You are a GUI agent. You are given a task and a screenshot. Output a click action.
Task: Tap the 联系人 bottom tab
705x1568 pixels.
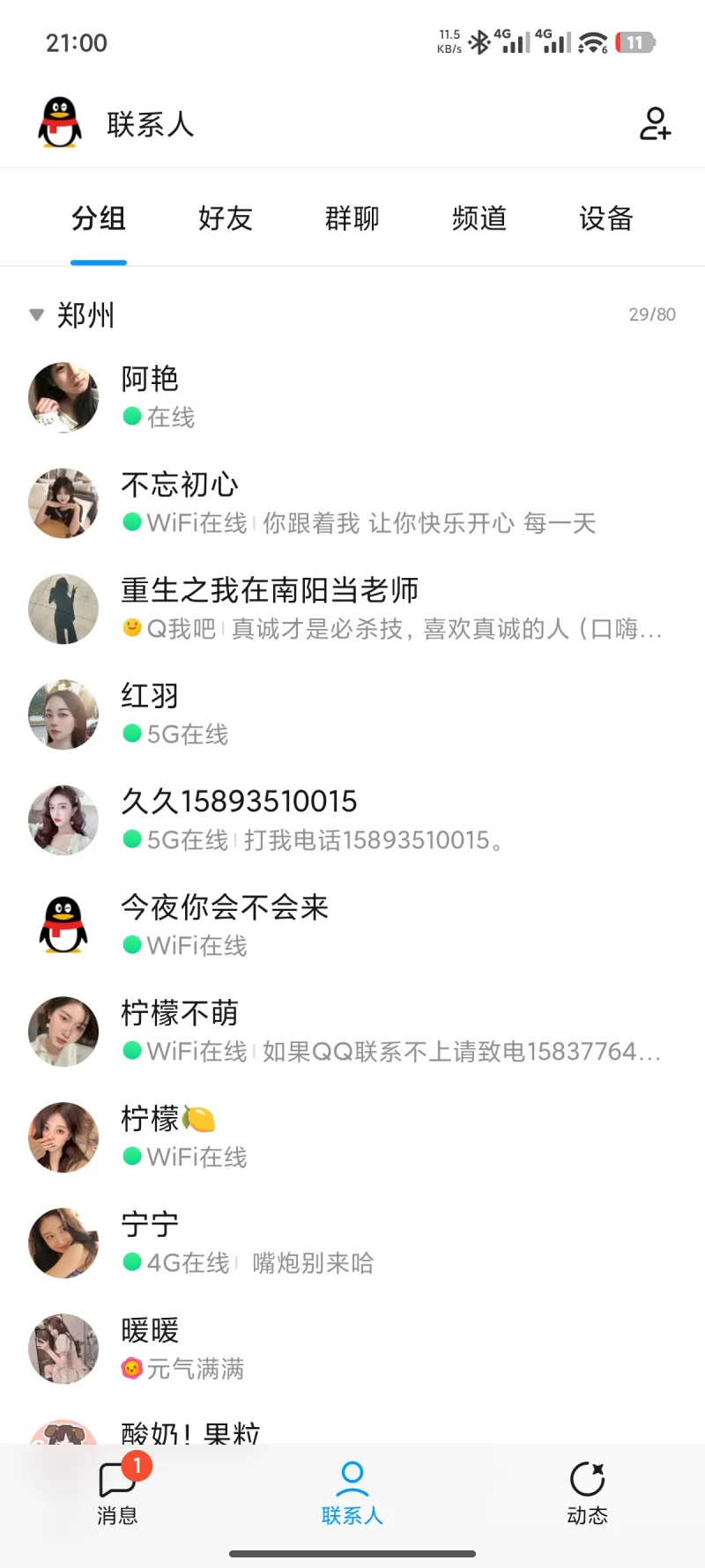(352, 1492)
